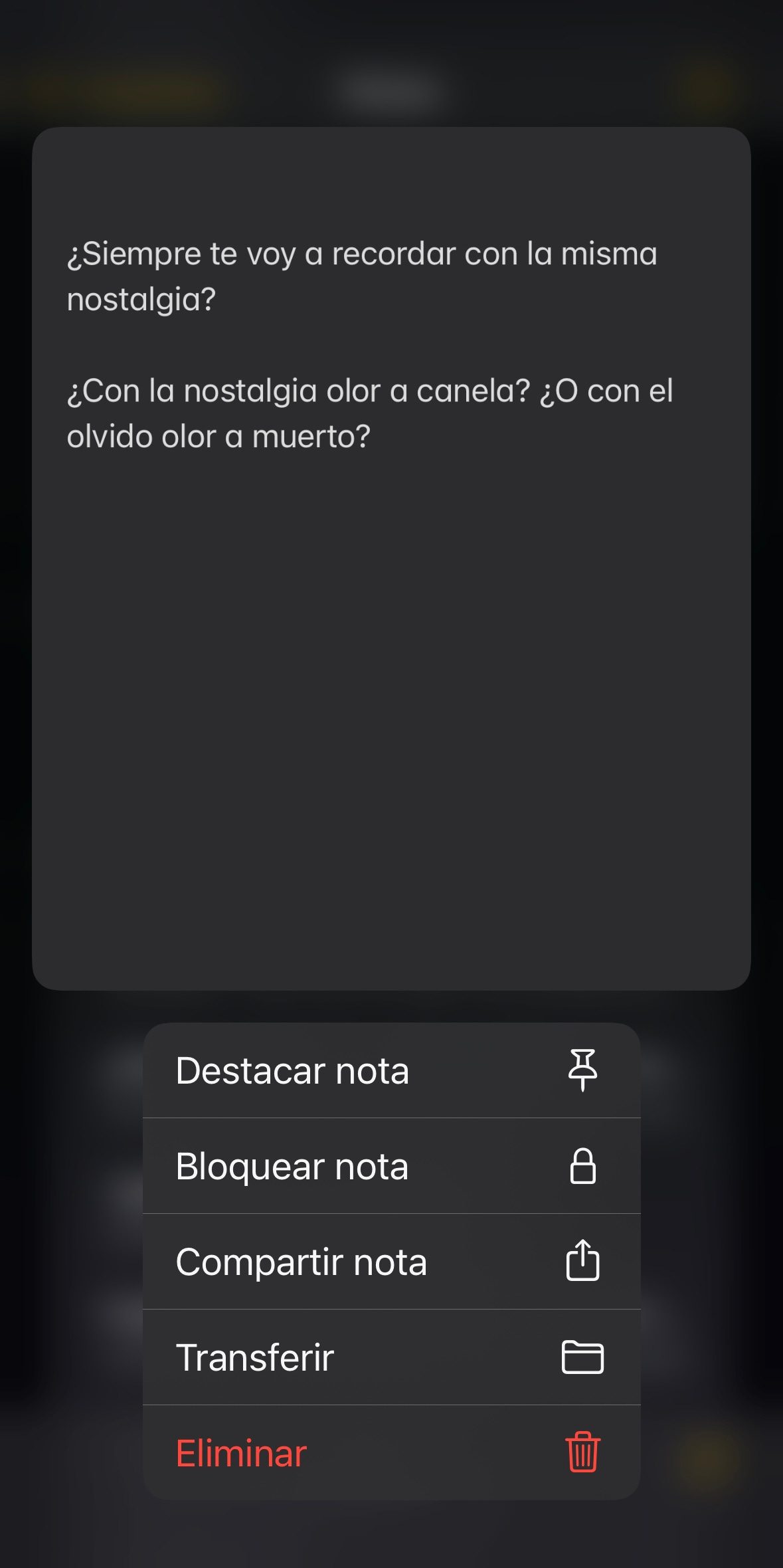Delete the note with Eliminar
This screenshot has height=1568, width=783.
[x=391, y=1453]
